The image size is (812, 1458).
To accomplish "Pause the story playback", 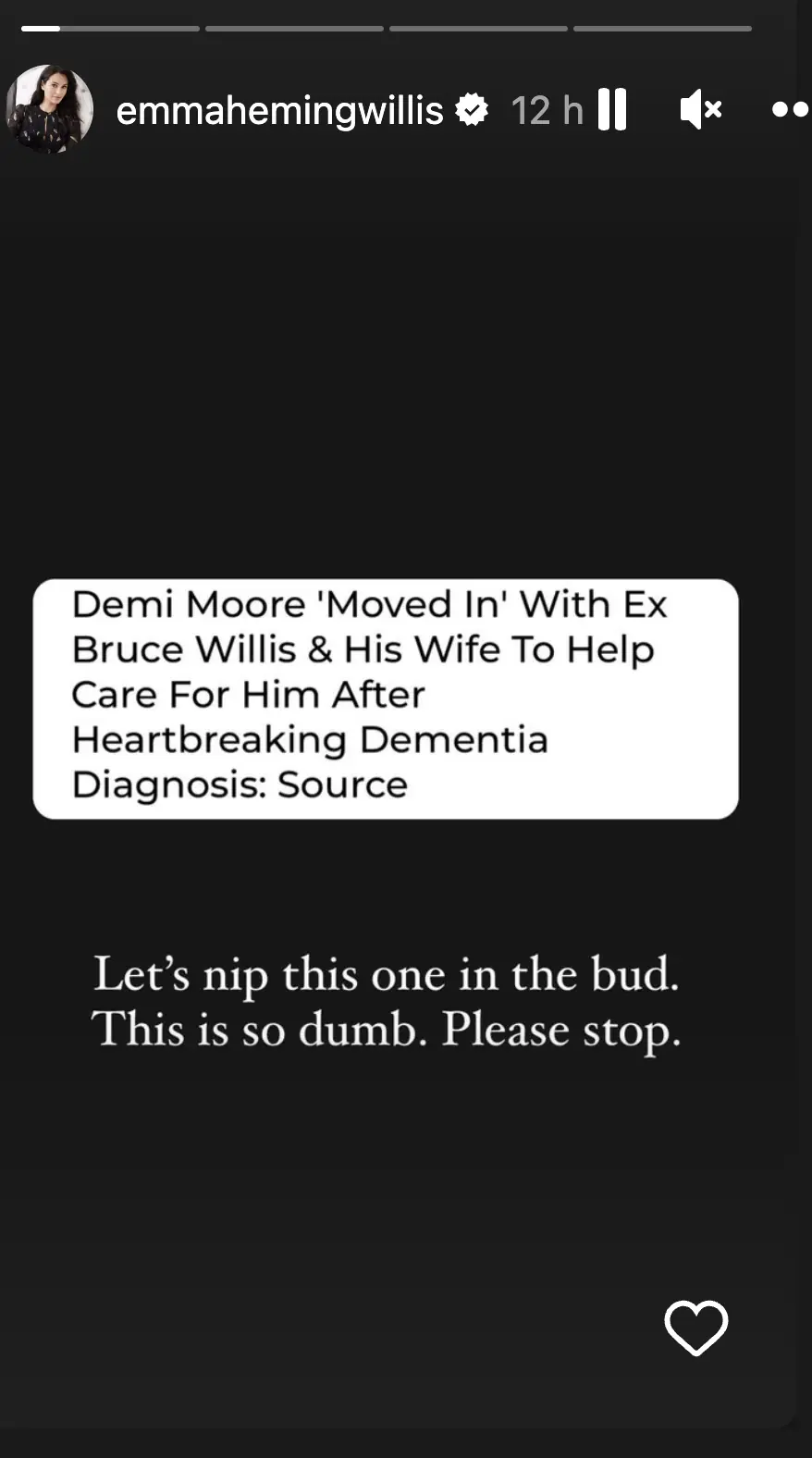I will tap(612, 109).
